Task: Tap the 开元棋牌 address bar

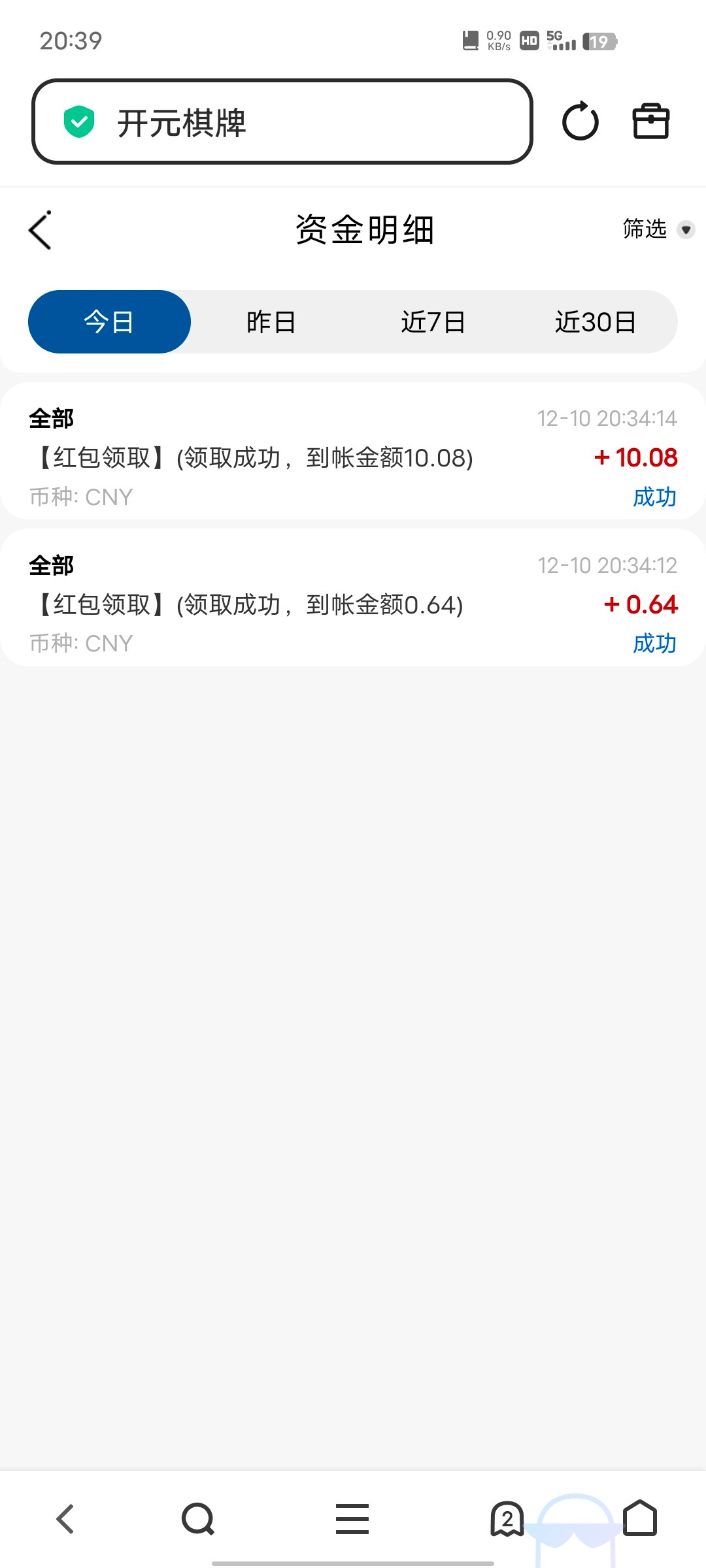Action: pos(281,122)
